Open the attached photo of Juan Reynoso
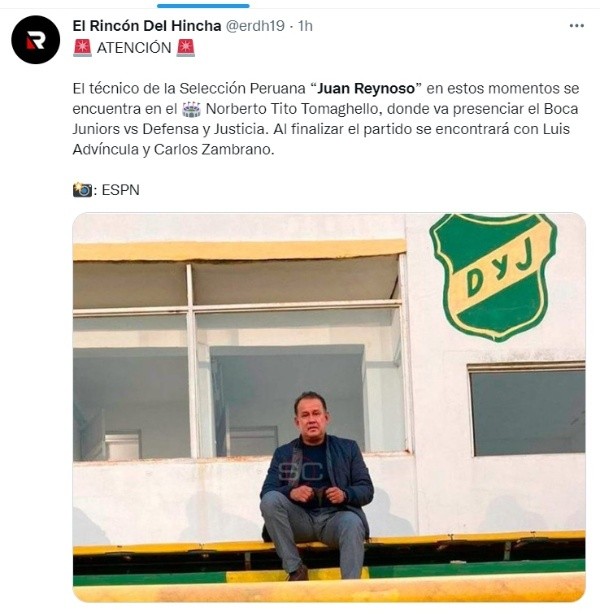This screenshot has height=616, width=600. click(329, 407)
